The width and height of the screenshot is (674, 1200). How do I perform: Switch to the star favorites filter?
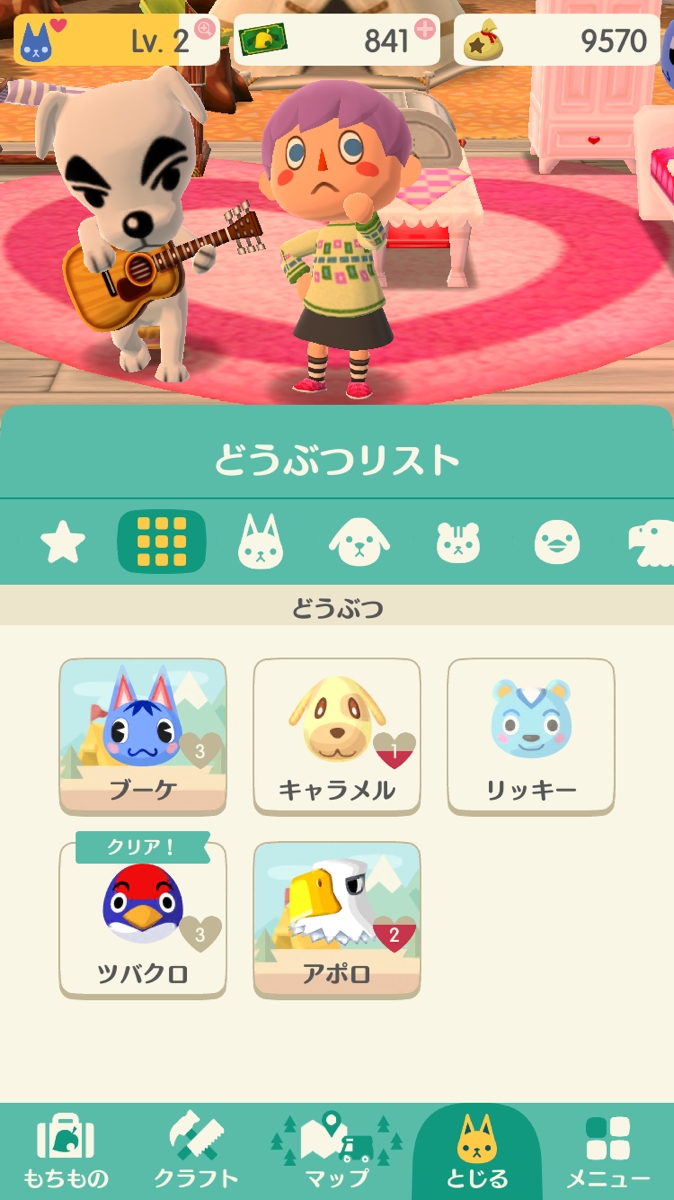pos(63,543)
